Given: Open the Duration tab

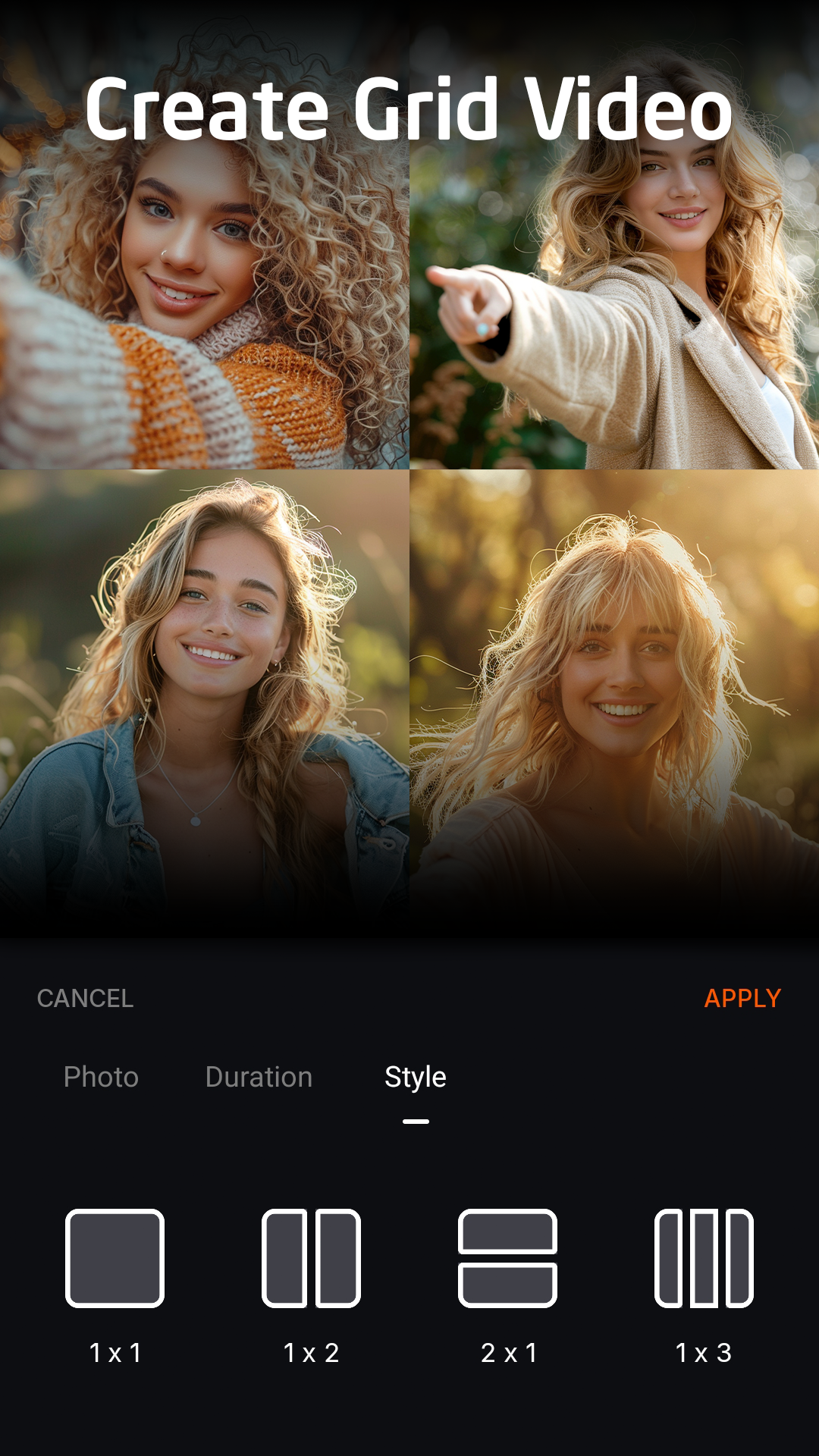Looking at the screenshot, I should tap(259, 1077).
